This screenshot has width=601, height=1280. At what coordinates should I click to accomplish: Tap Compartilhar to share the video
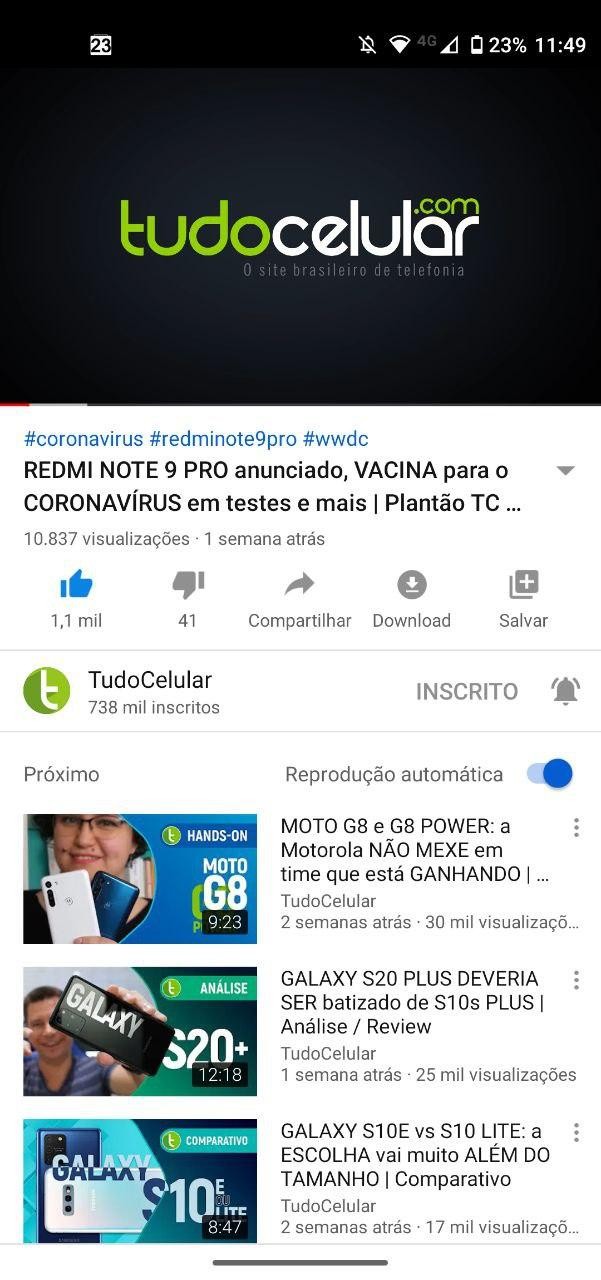click(299, 598)
